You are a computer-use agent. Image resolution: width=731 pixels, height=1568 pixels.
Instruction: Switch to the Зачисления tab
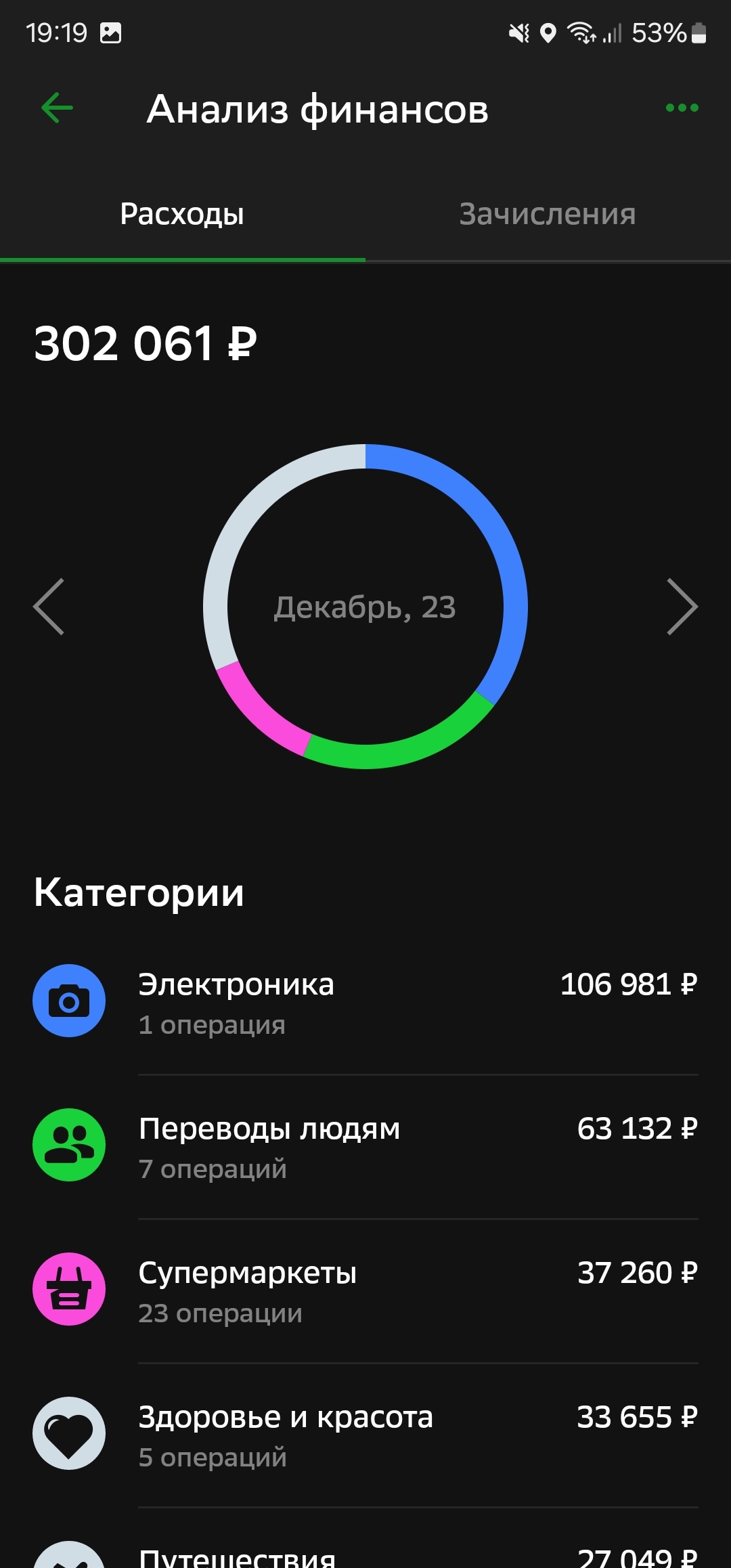point(548,215)
